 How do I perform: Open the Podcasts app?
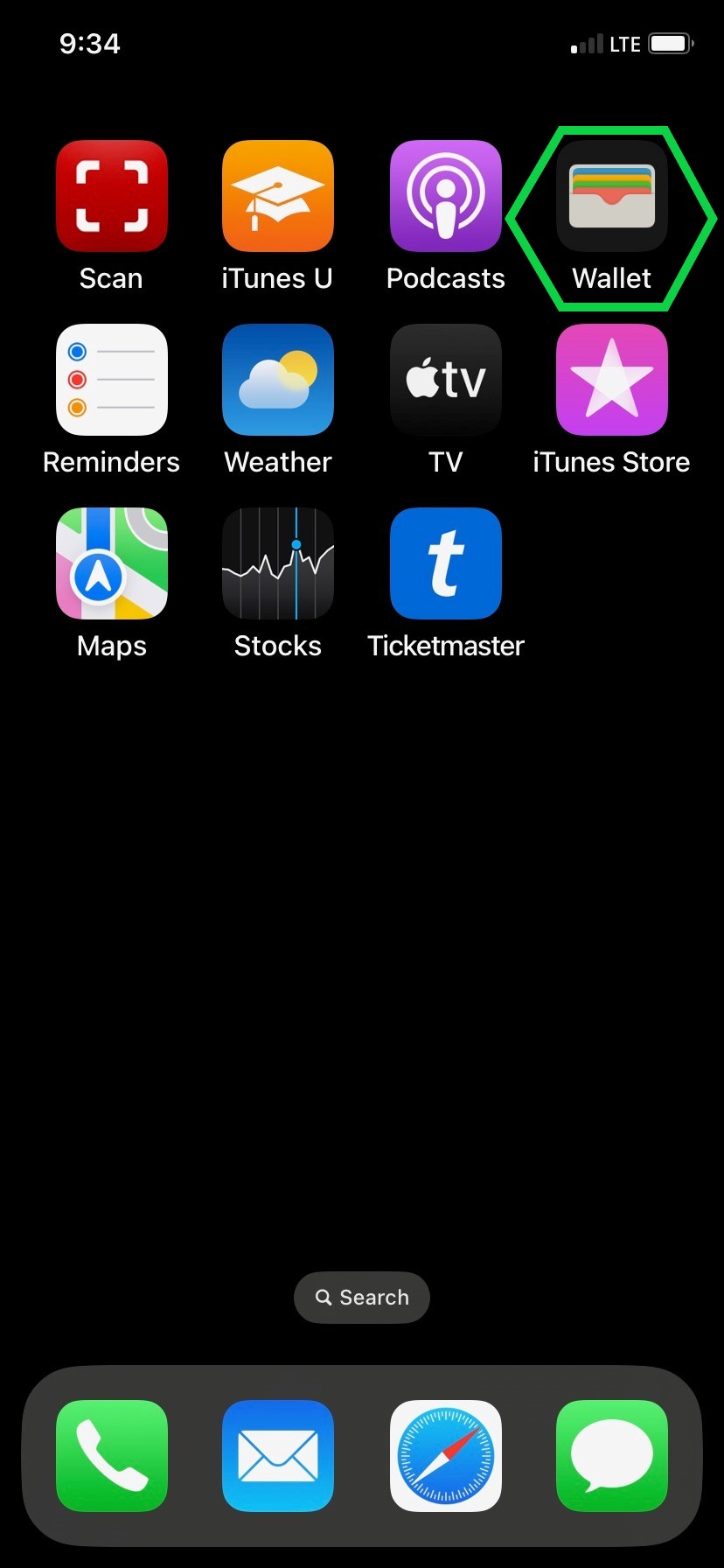coord(445,196)
